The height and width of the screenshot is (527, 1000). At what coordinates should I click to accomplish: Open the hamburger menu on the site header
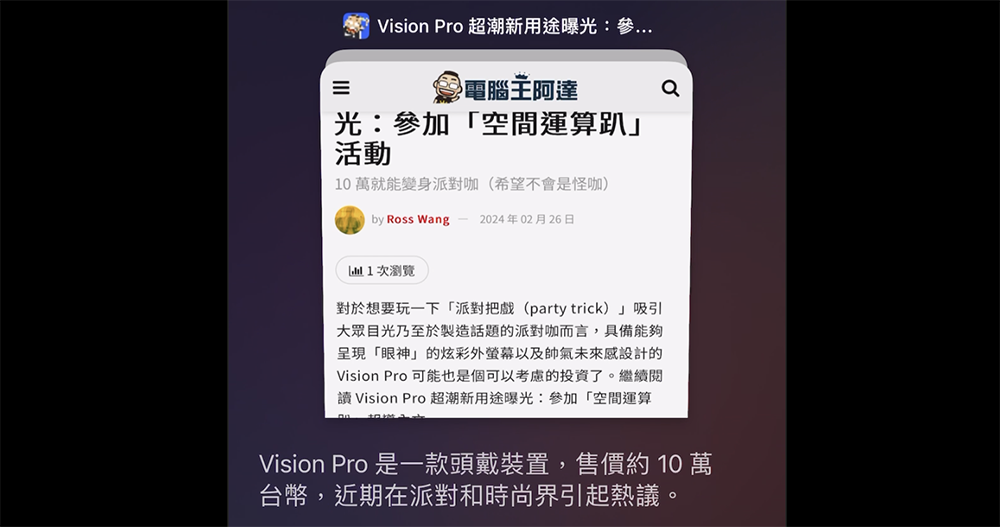pos(341,88)
